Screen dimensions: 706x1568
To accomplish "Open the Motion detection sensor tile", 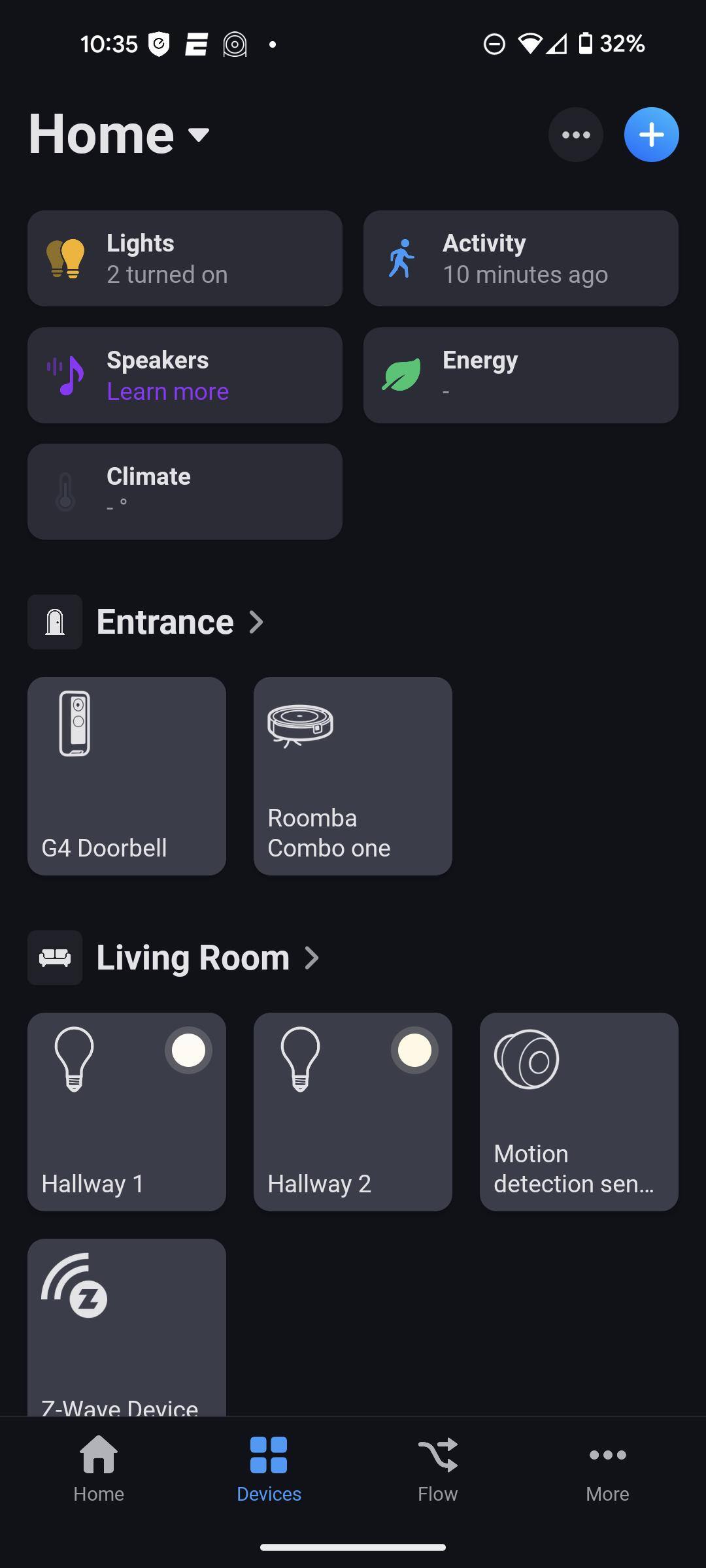I will (579, 1112).
